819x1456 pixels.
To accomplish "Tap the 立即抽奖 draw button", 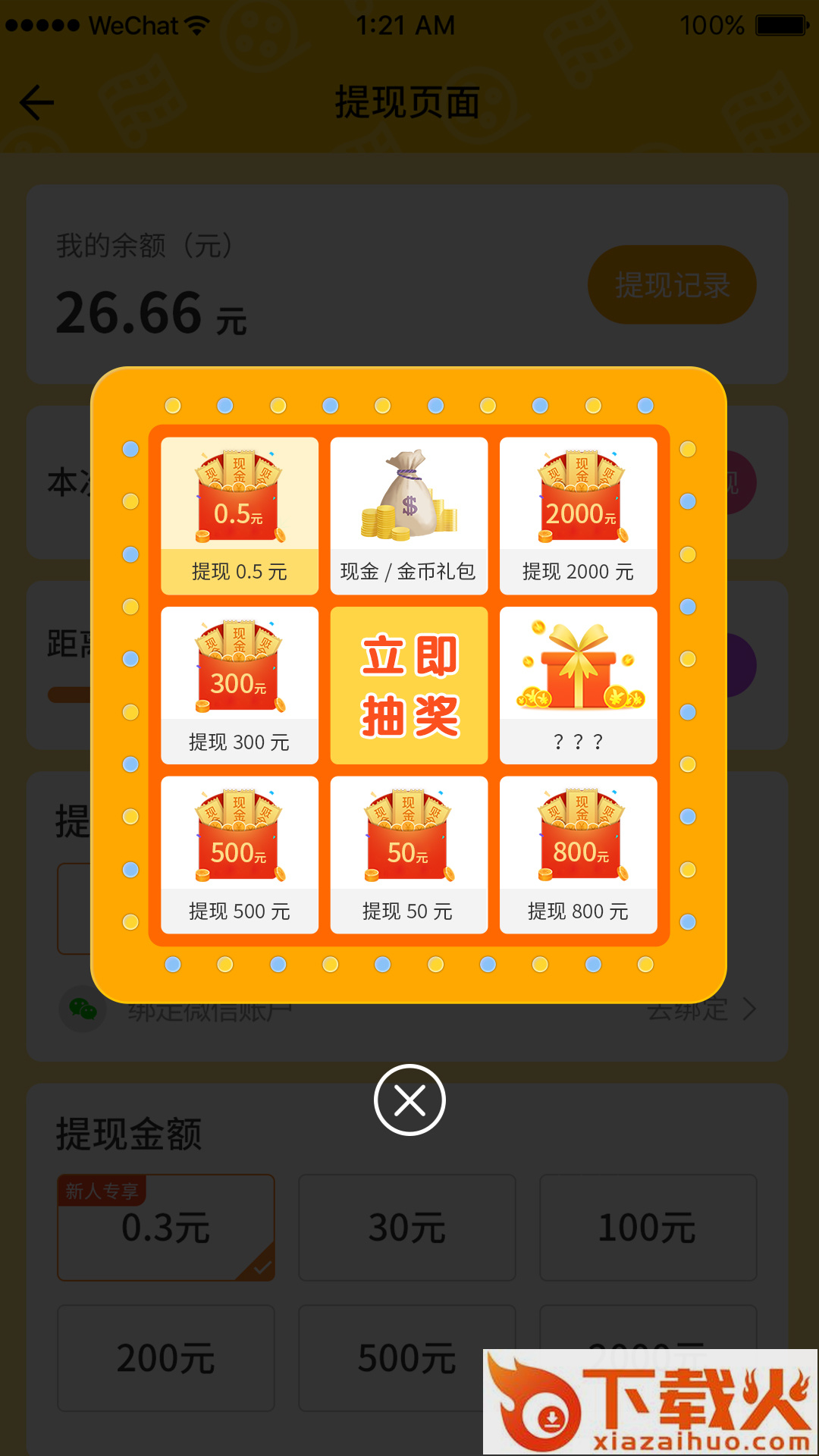I will point(409,686).
